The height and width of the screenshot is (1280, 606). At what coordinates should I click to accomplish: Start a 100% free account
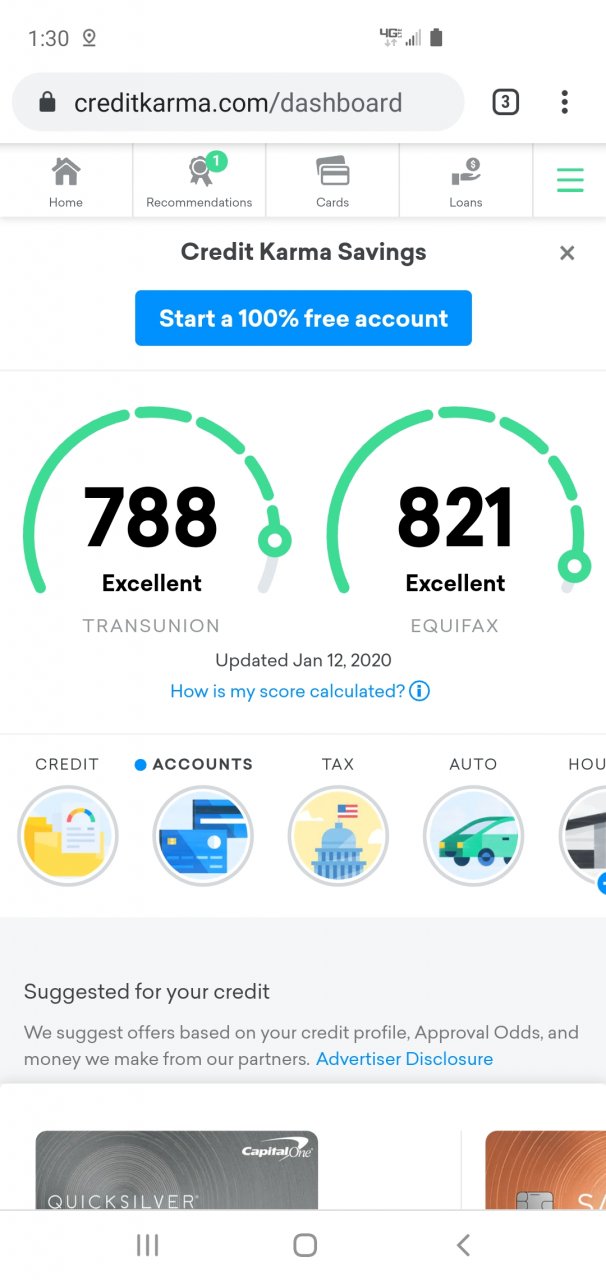(303, 318)
